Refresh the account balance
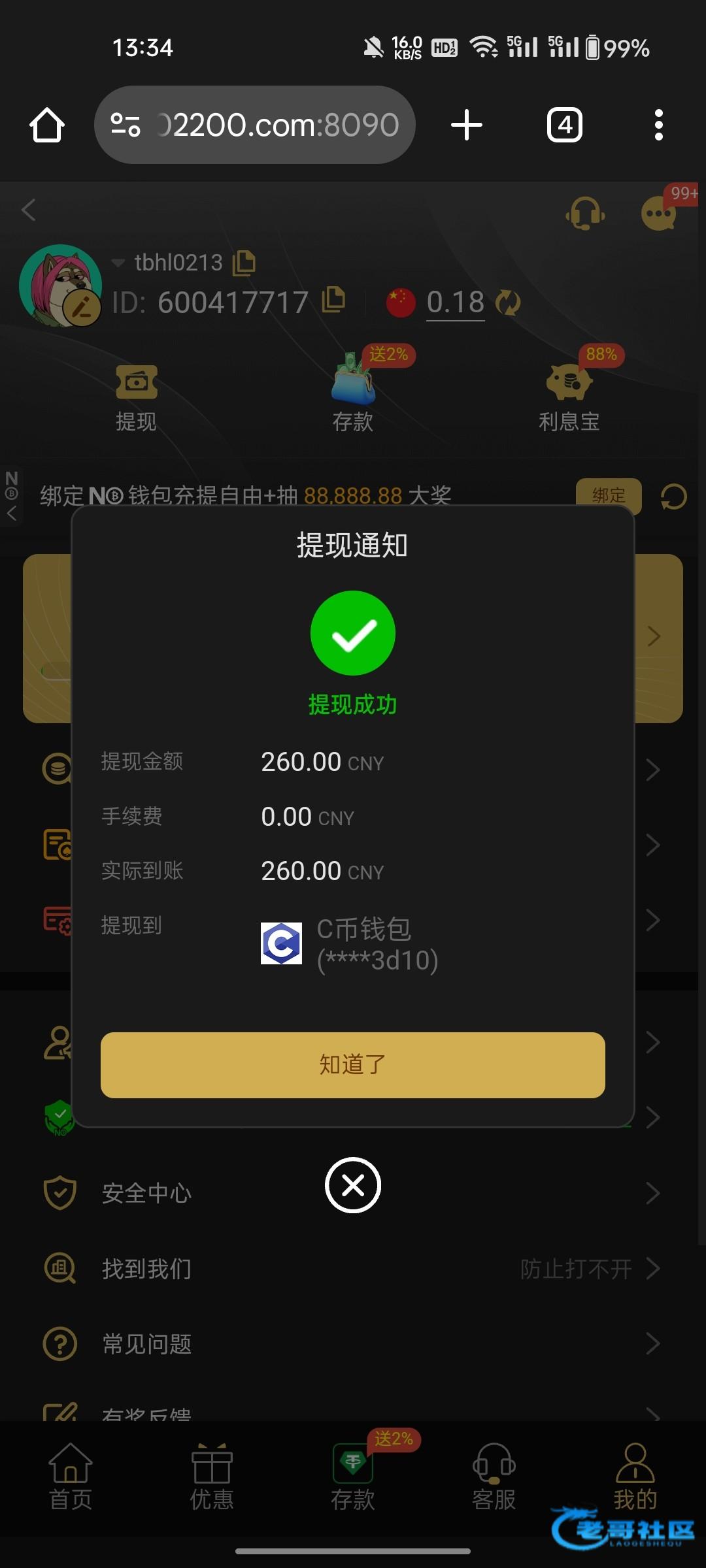This screenshot has width=706, height=1568. coord(508,302)
